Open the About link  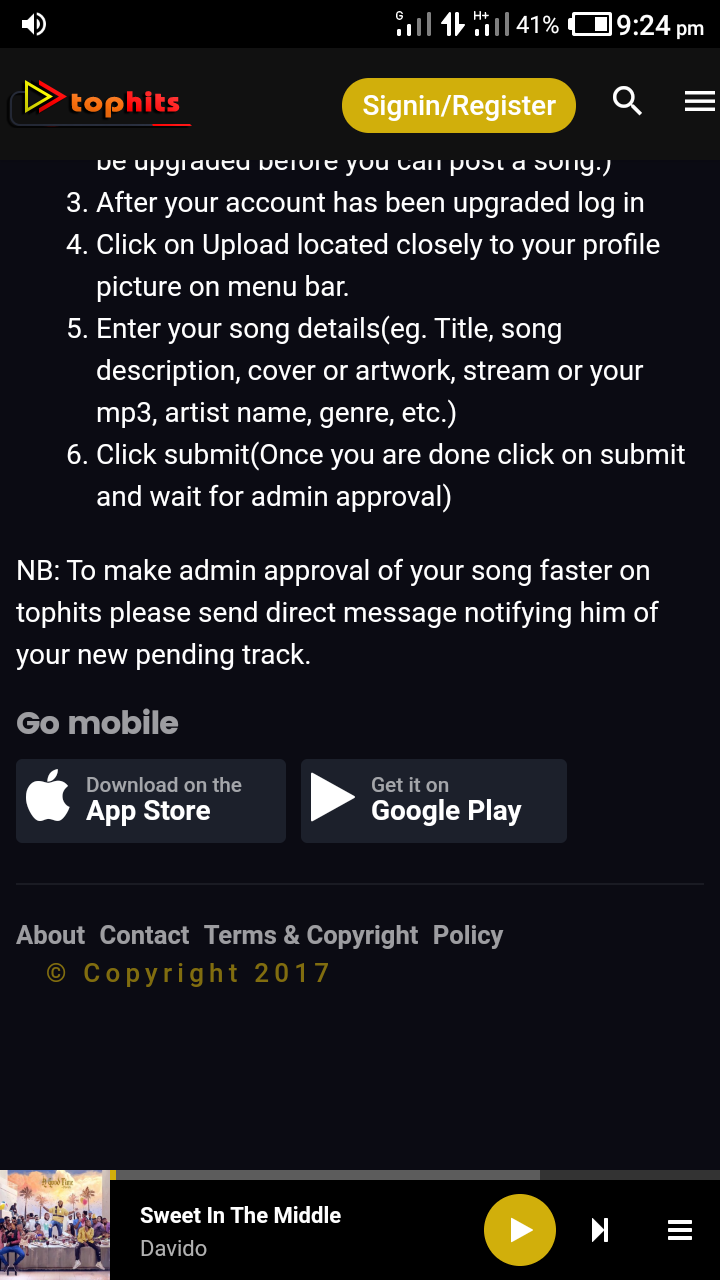pyautogui.click(x=51, y=935)
